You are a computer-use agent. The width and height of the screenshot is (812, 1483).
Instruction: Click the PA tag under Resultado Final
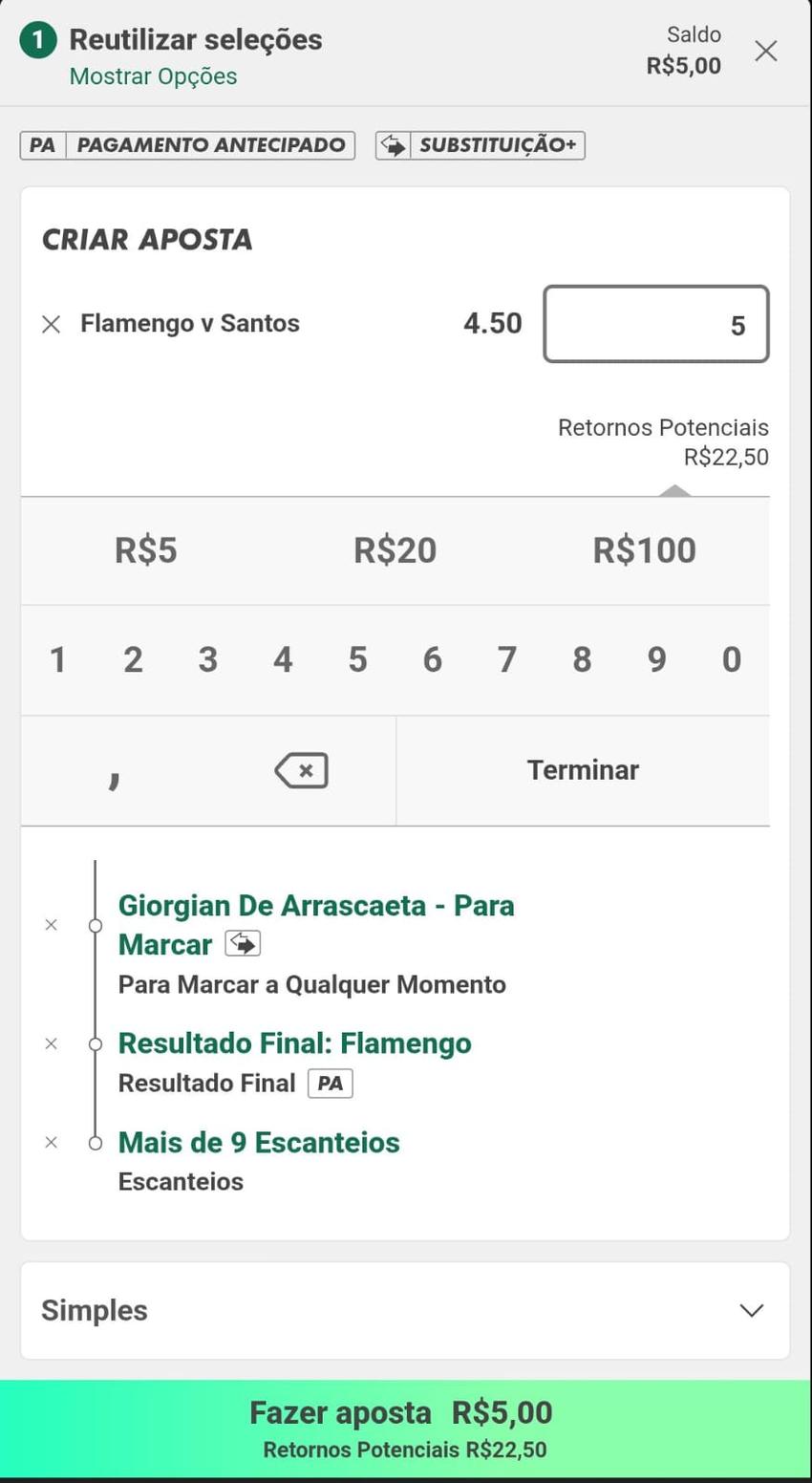pyautogui.click(x=330, y=1083)
